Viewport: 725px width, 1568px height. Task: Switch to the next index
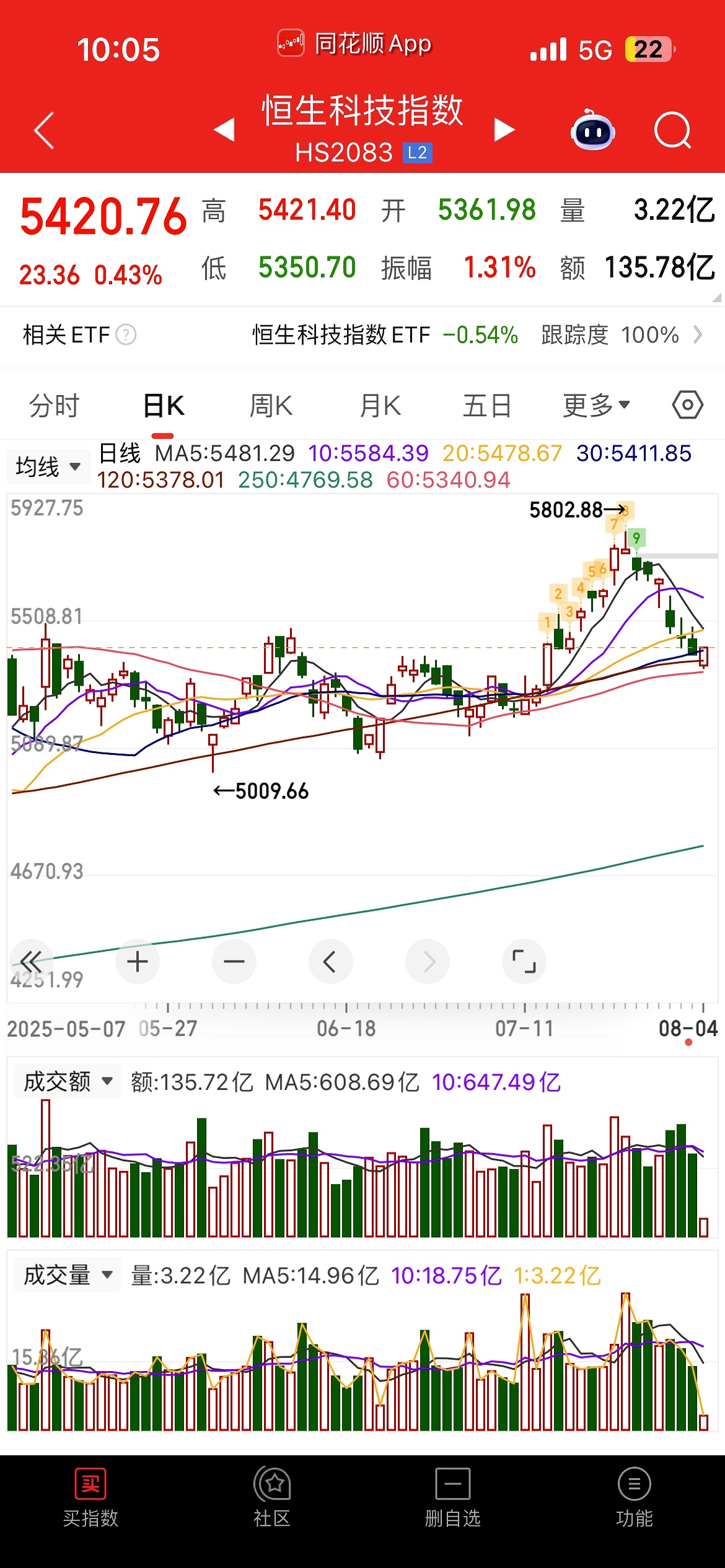pos(504,130)
